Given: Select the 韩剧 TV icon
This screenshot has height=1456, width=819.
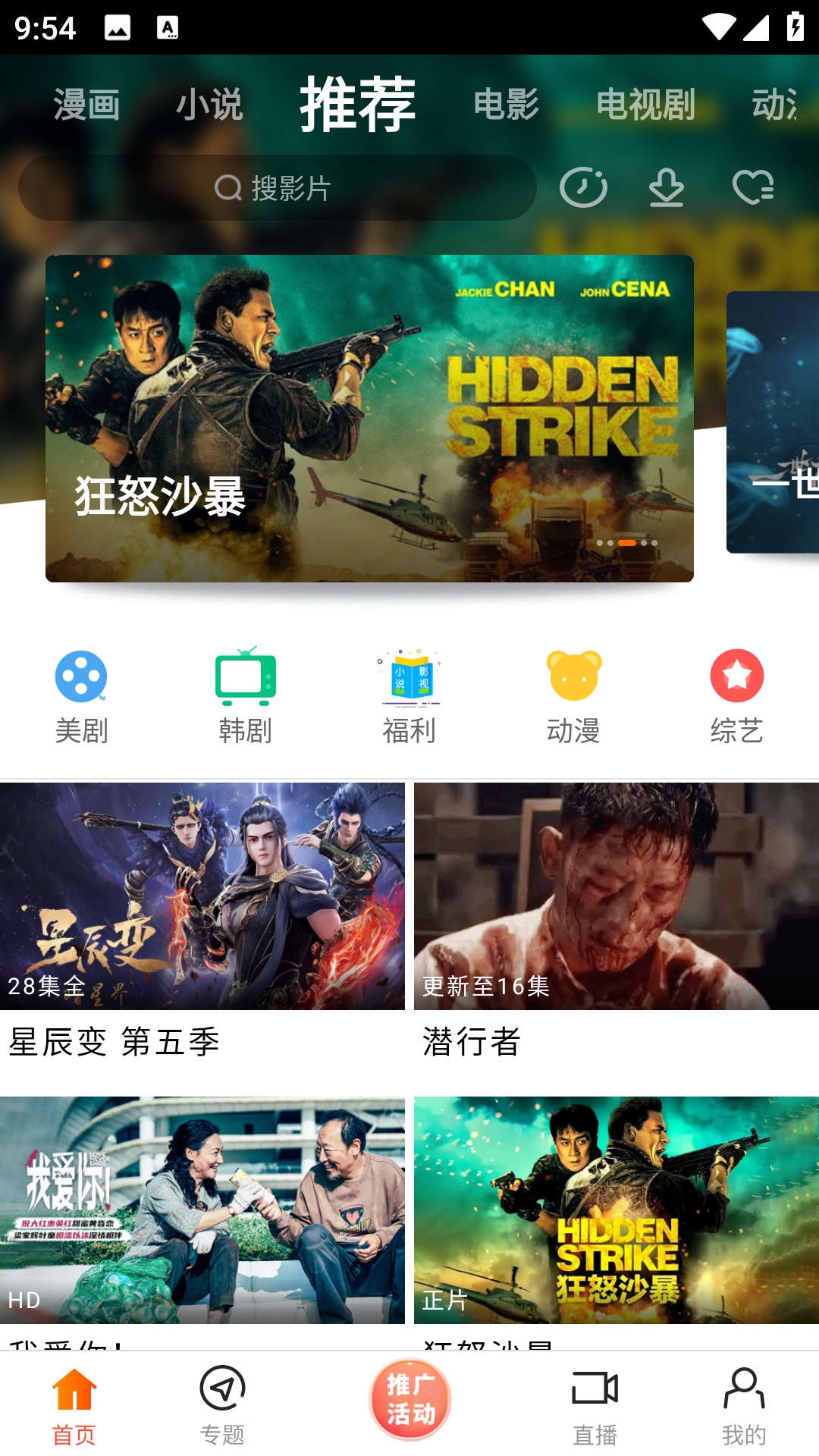Looking at the screenshot, I should (245, 677).
